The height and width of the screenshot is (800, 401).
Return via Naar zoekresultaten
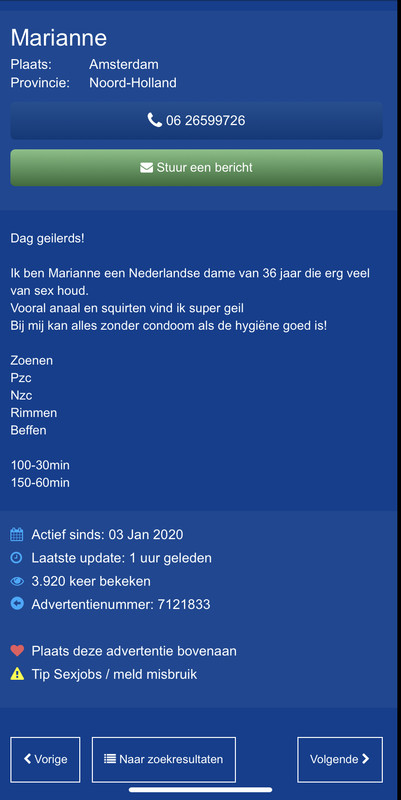(x=164, y=759)
